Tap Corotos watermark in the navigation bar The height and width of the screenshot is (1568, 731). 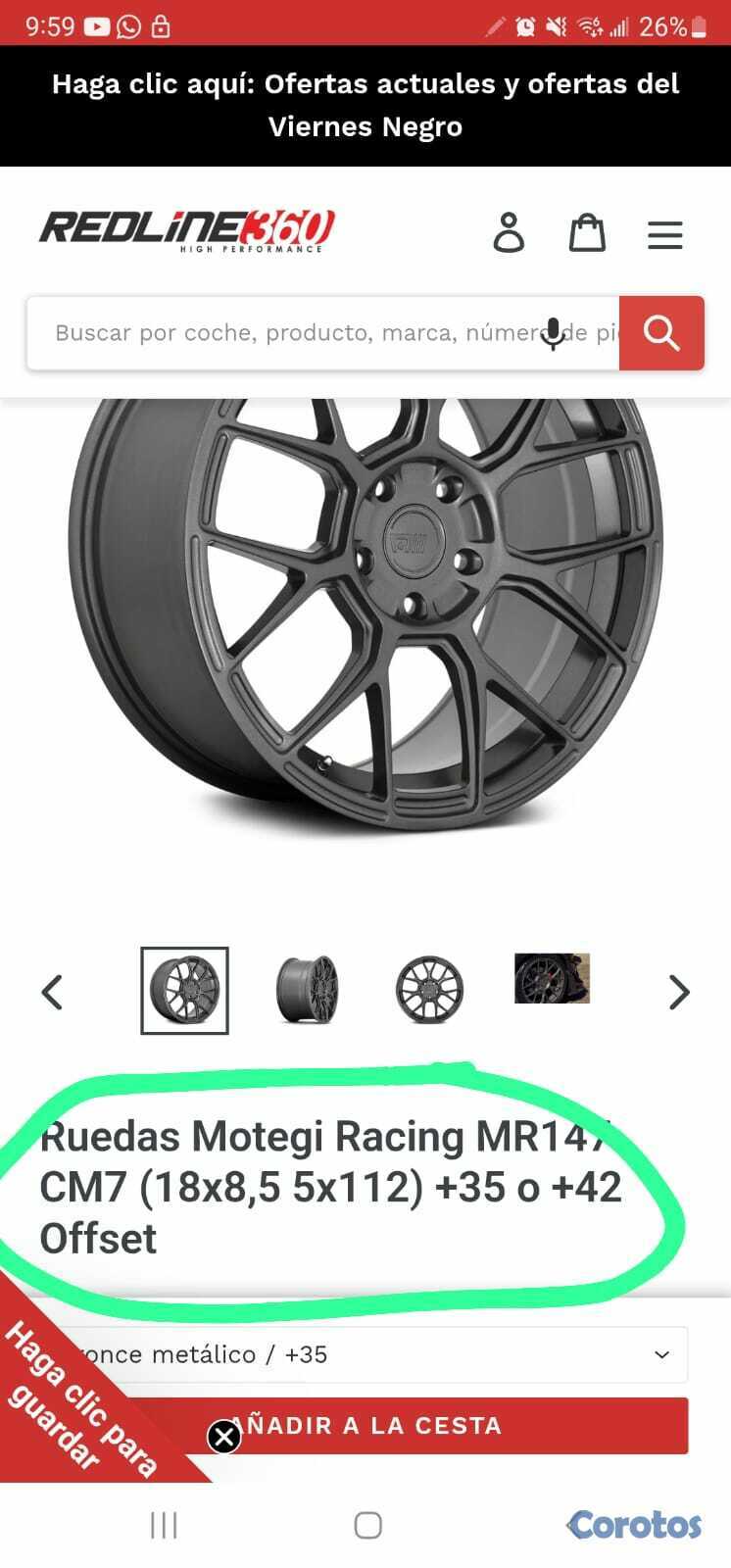pos(635,1525)
